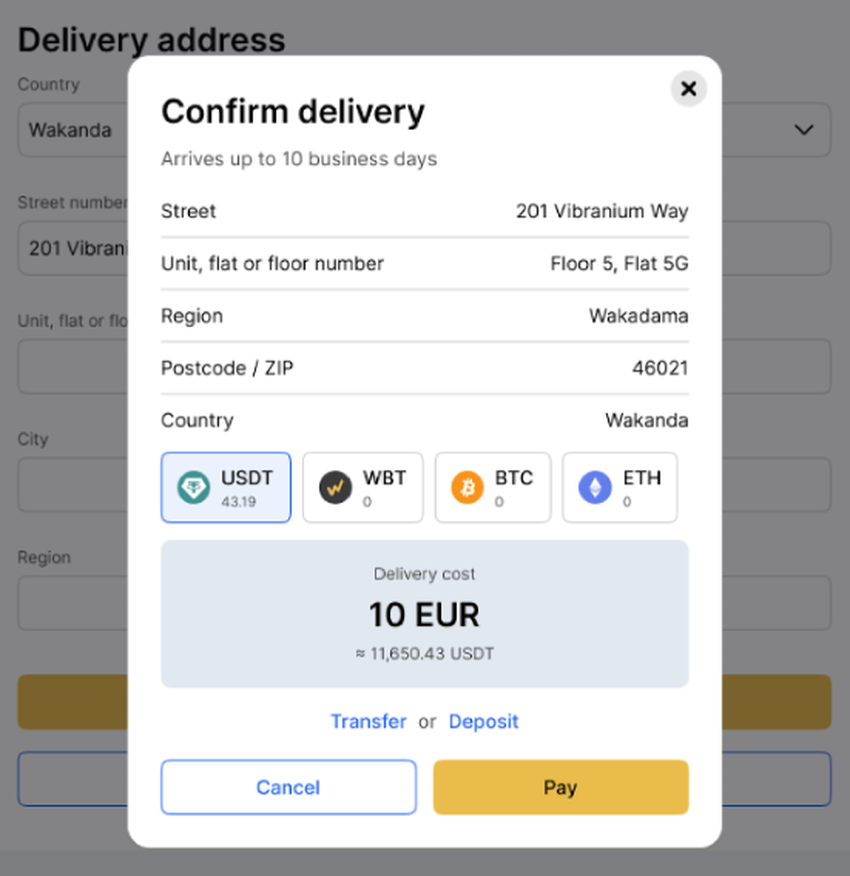Open the Deposit link
This screenshot has width=850, height=876.
pyautogui.click(x=483, y=721)
